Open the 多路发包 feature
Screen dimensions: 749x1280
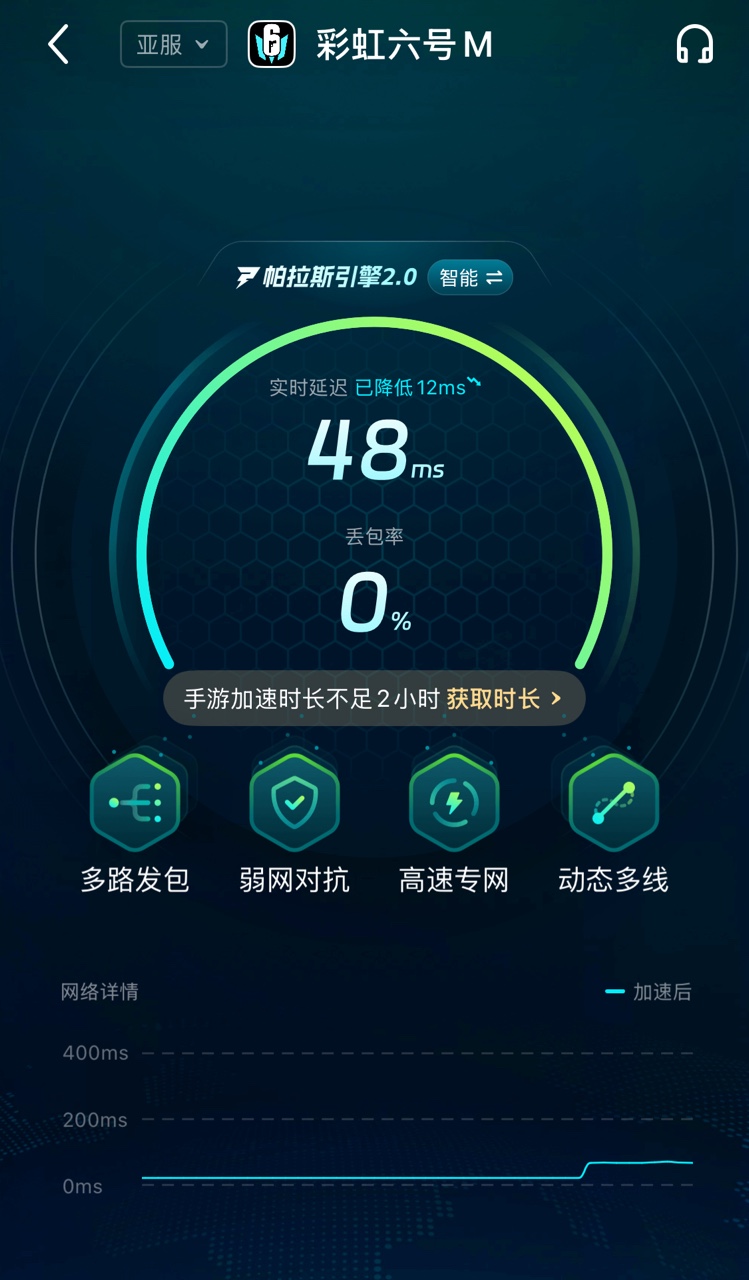coord(135,802)
